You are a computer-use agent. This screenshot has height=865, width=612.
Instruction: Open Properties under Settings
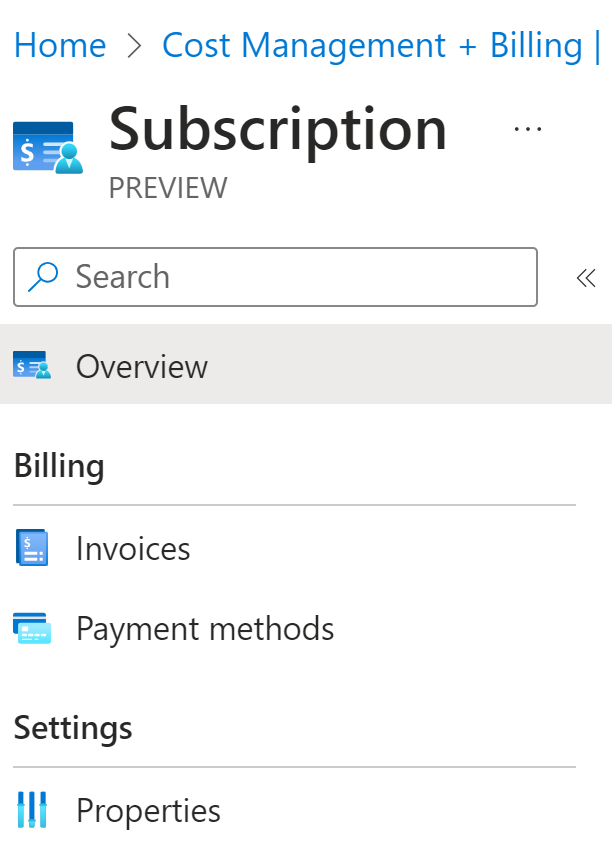(148, 811)
